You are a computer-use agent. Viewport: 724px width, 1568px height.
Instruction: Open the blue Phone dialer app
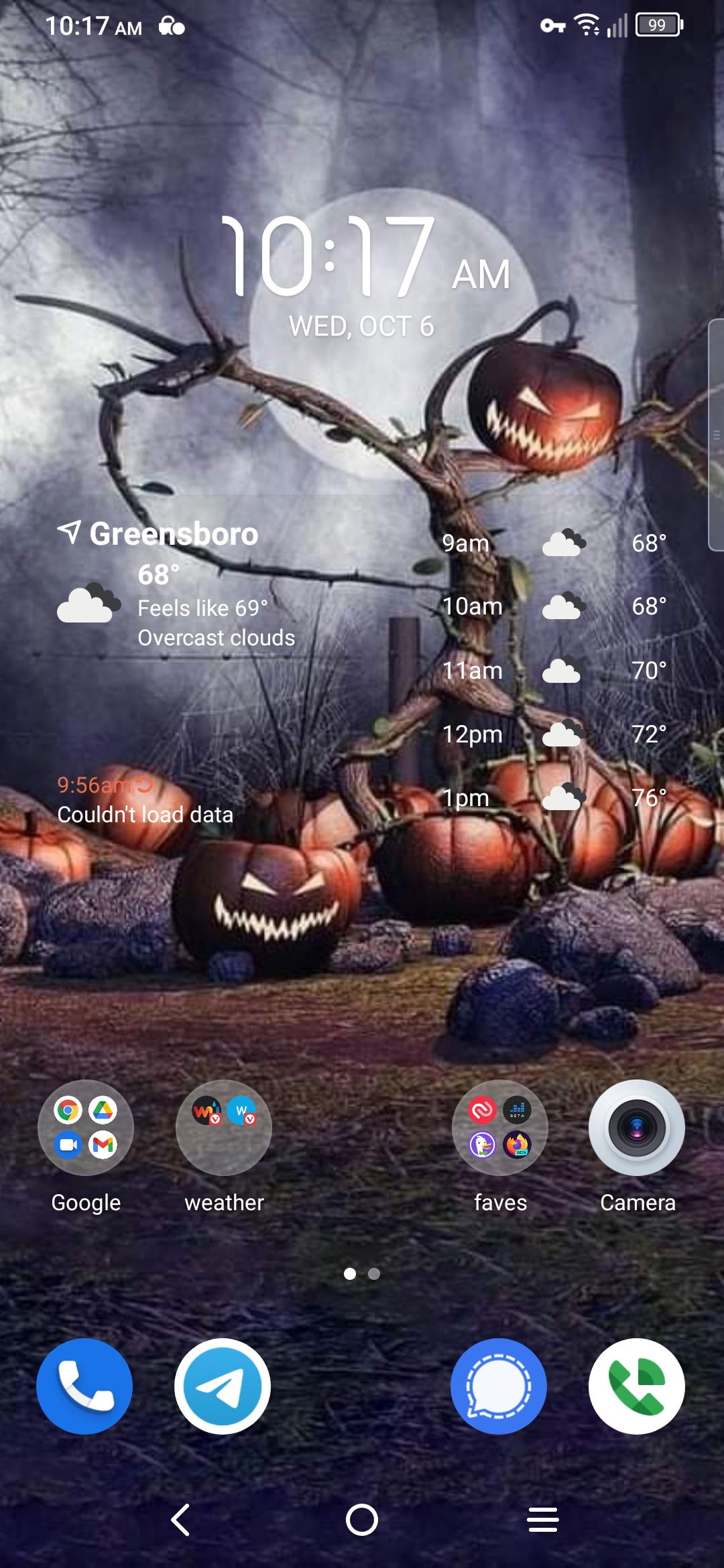tap(84, 1386)
